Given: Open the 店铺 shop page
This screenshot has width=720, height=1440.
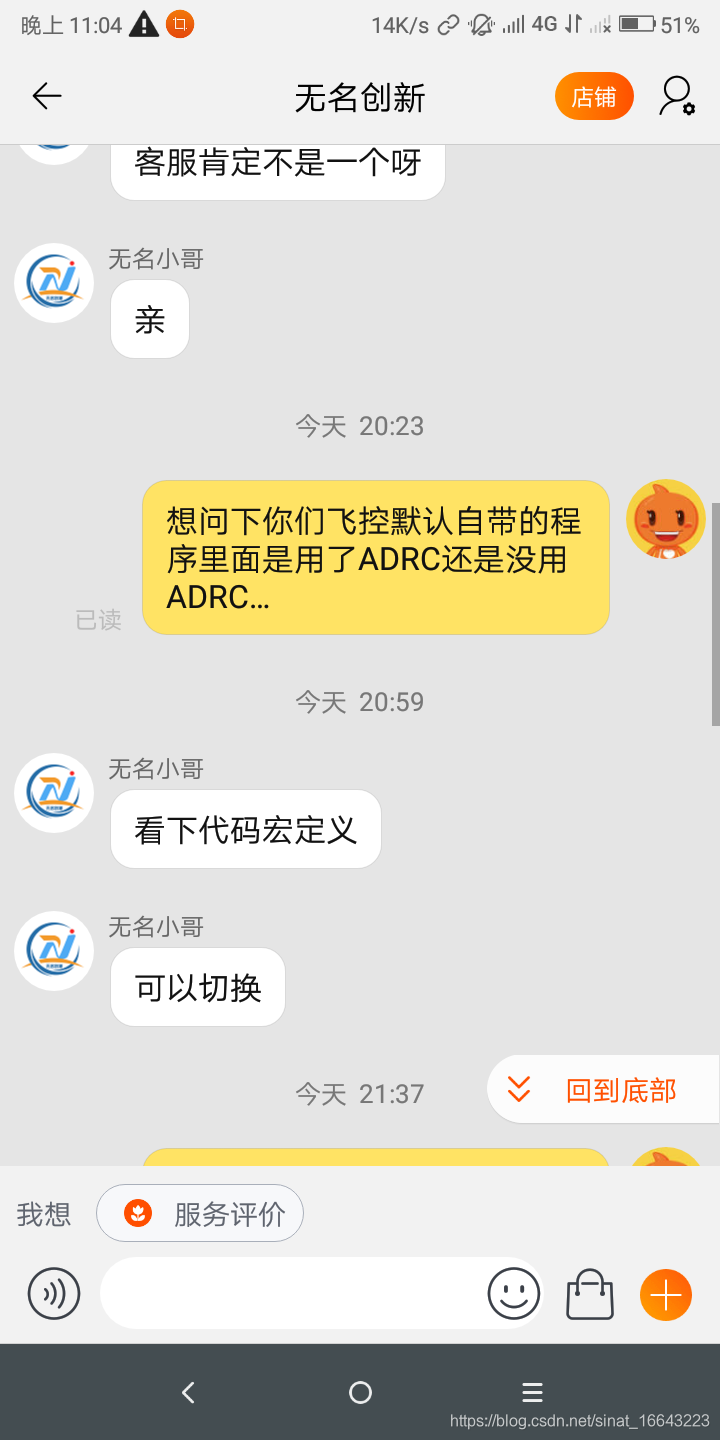Looking at the screenshot, I should tap(594, 97).
